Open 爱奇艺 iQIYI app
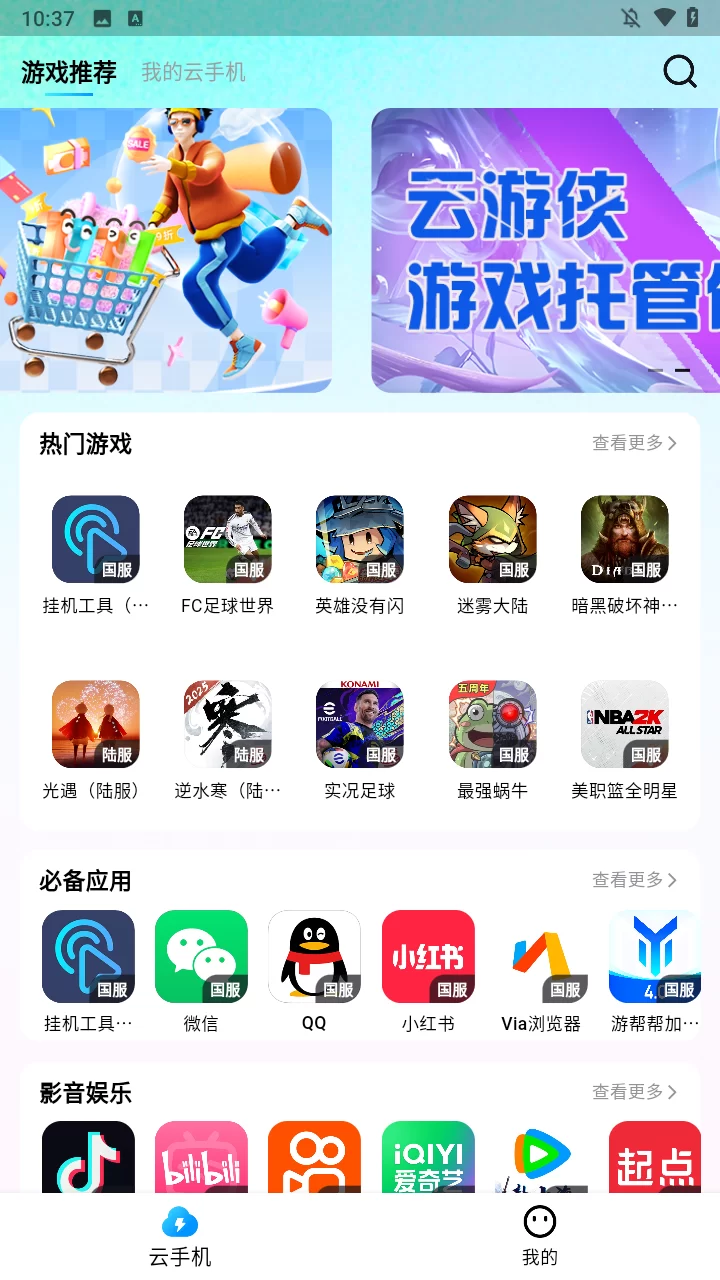Screen dimensions: 720x1280 tap(427, 1160)
